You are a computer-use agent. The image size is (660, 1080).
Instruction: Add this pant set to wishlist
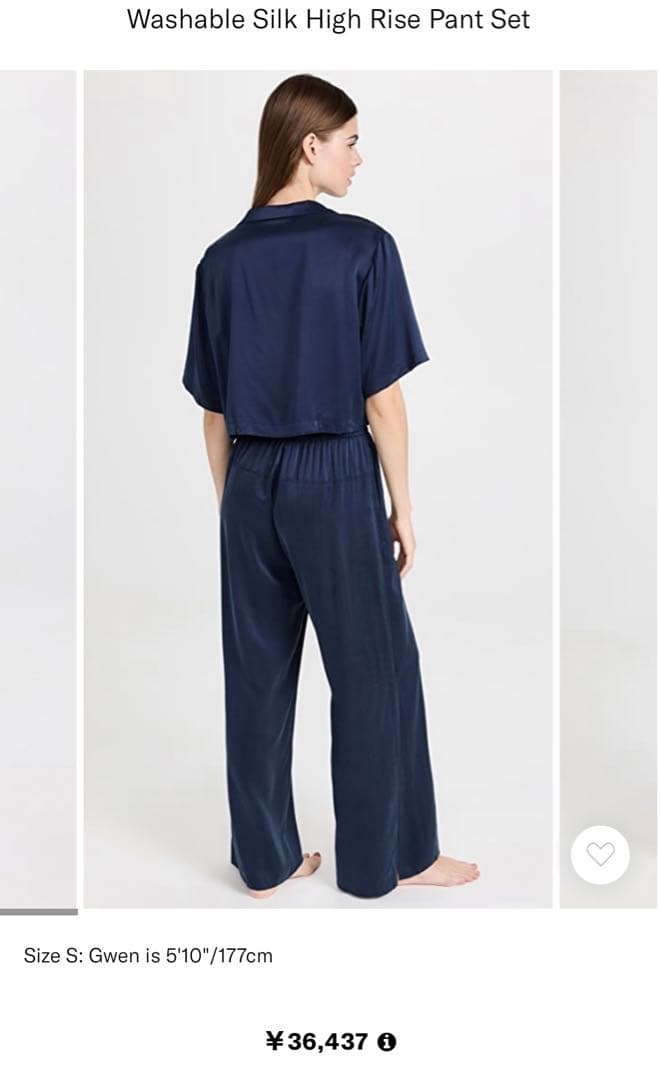pyautogui.click(x=600, y=855)
